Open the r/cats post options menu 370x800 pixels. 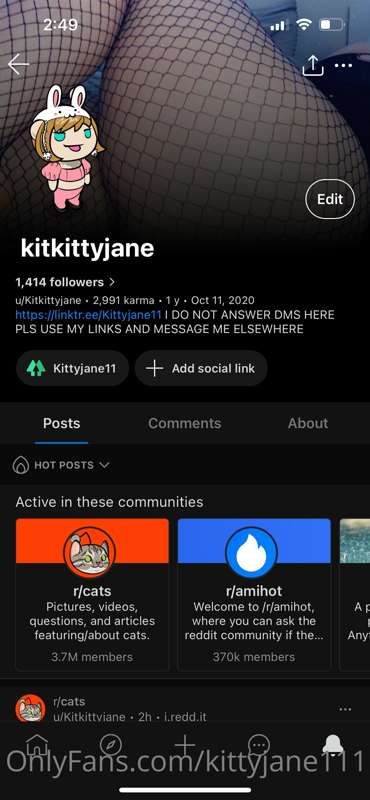(345, 709)
